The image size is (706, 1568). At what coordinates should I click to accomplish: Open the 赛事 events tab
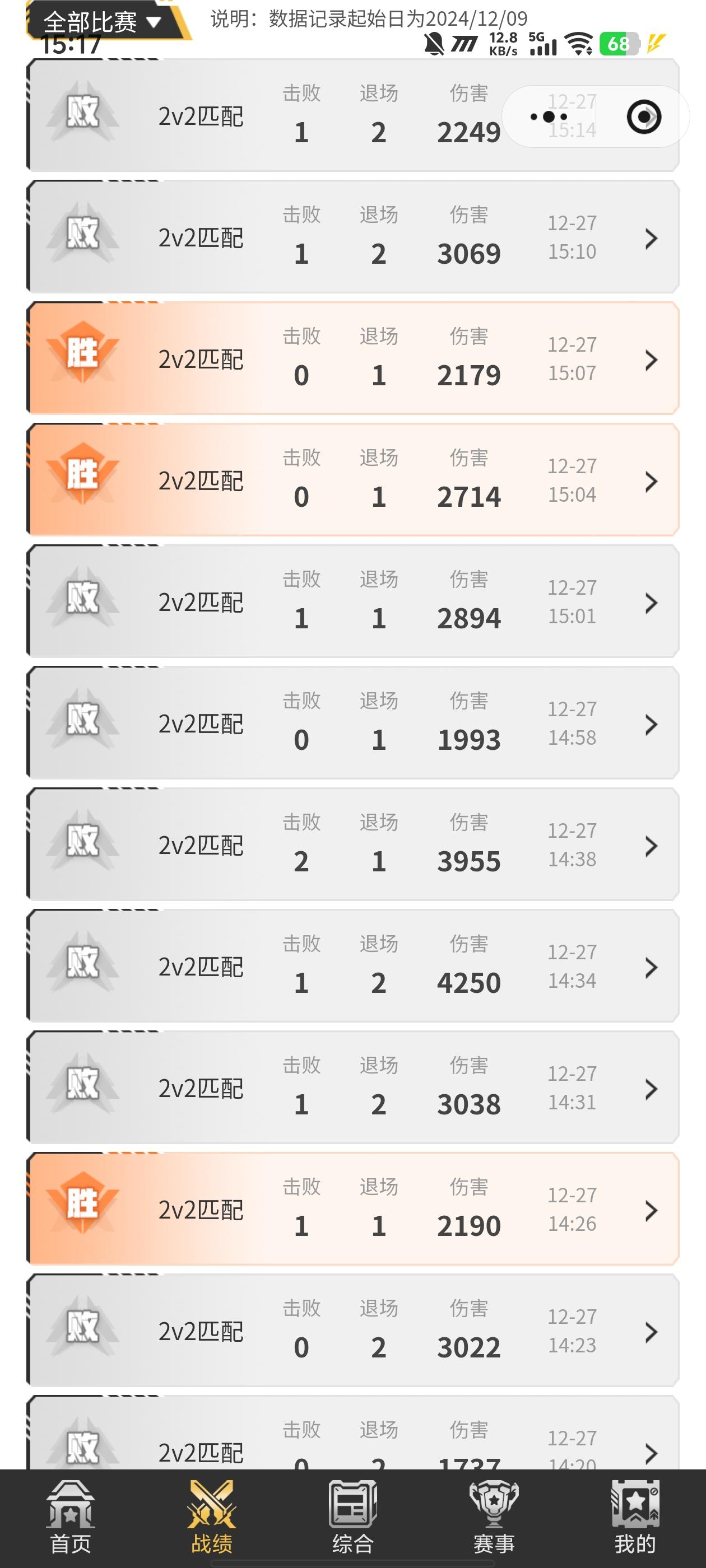point(494,1517)
